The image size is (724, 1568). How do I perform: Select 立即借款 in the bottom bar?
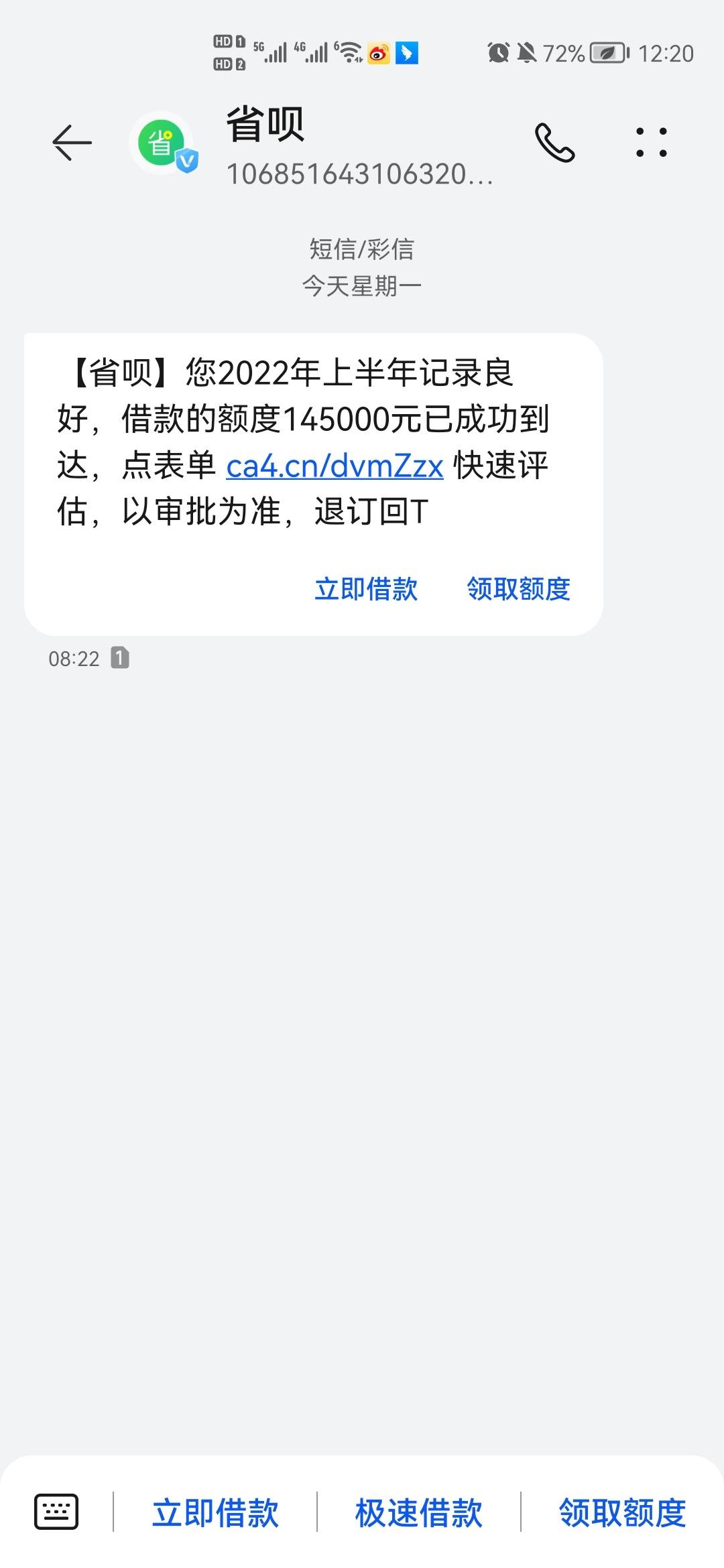(x=215, y=1512)
